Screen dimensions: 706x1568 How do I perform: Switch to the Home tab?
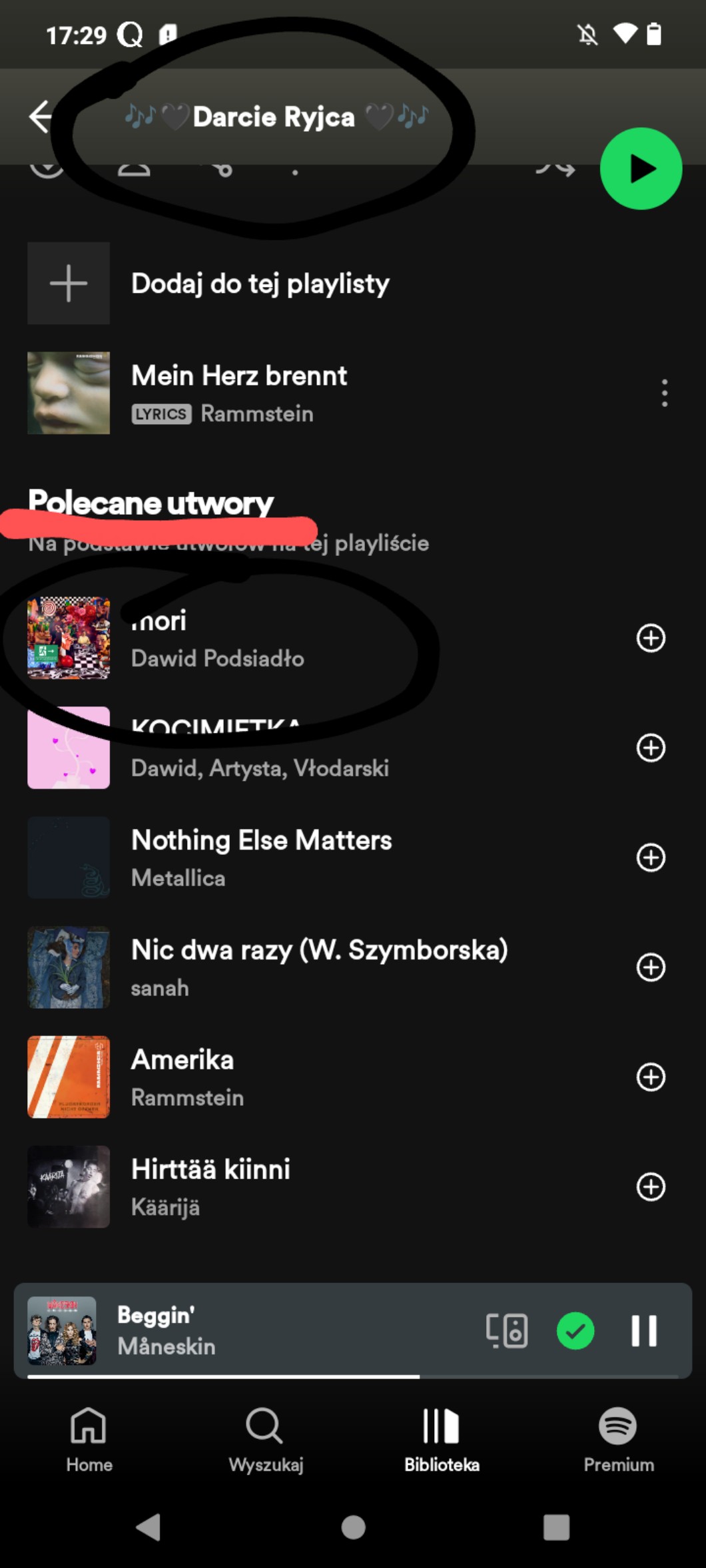click(x=89, y=1439)
